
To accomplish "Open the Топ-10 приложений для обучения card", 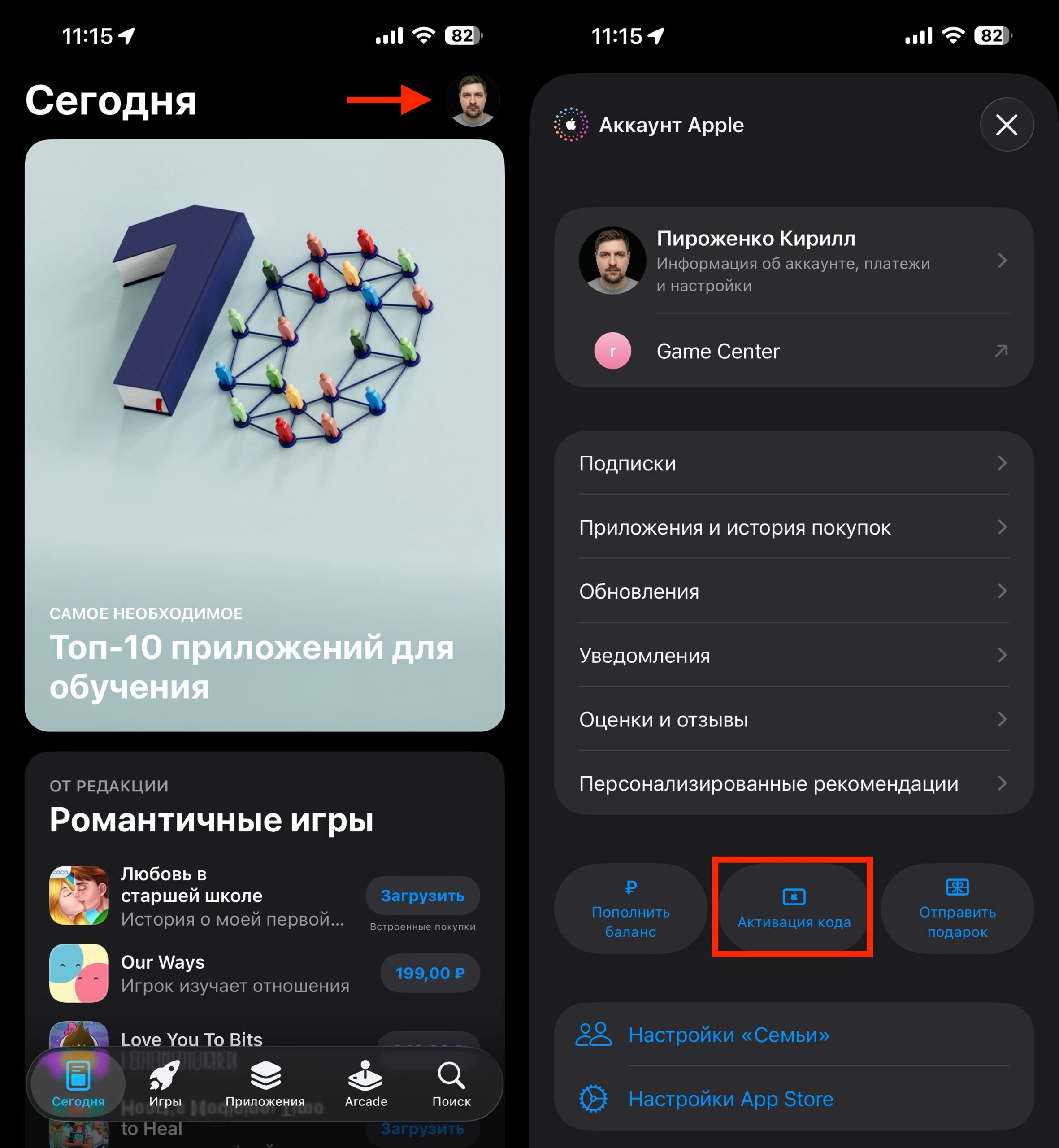I will click(264, 435).
